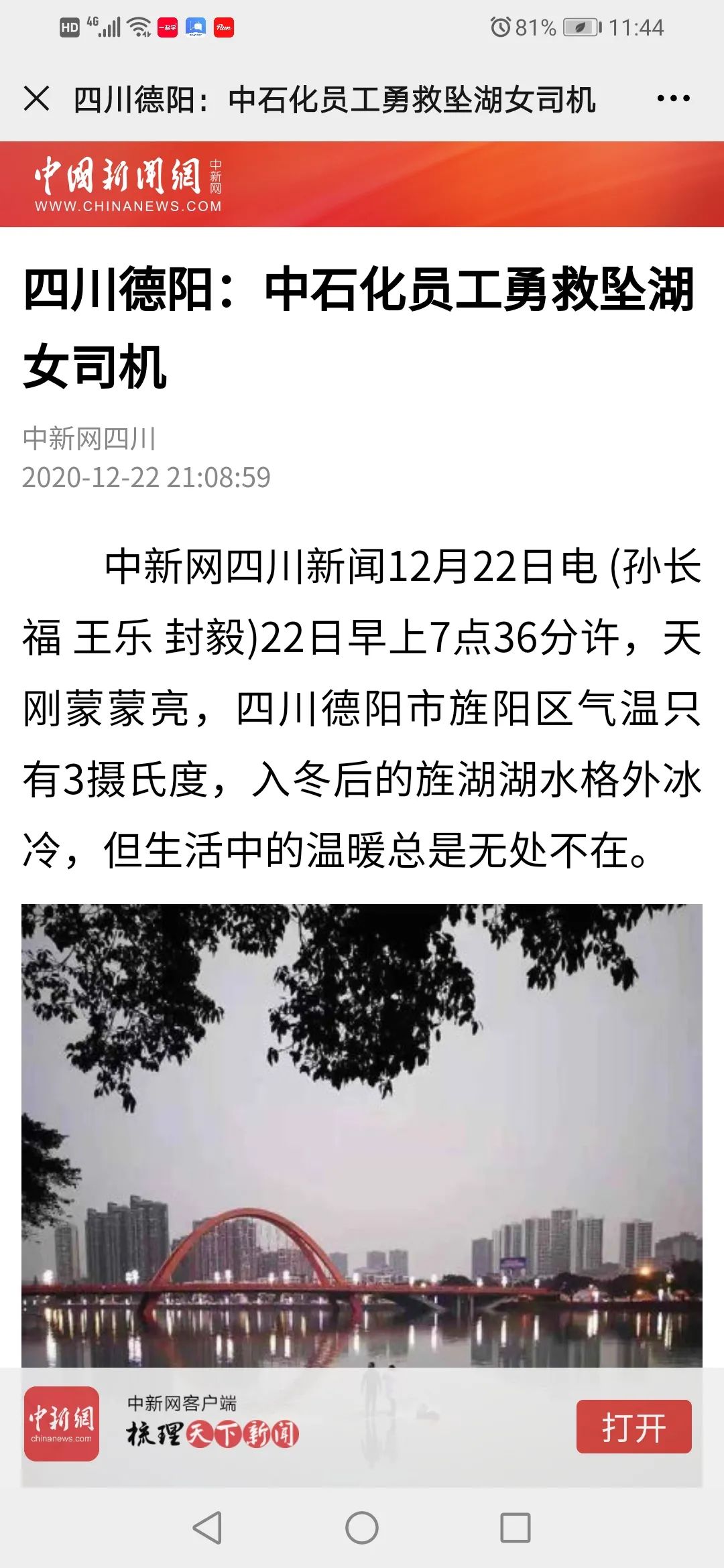Return to the phone home screen
The image size is (724, 1568).
[x=362, y=1528]
